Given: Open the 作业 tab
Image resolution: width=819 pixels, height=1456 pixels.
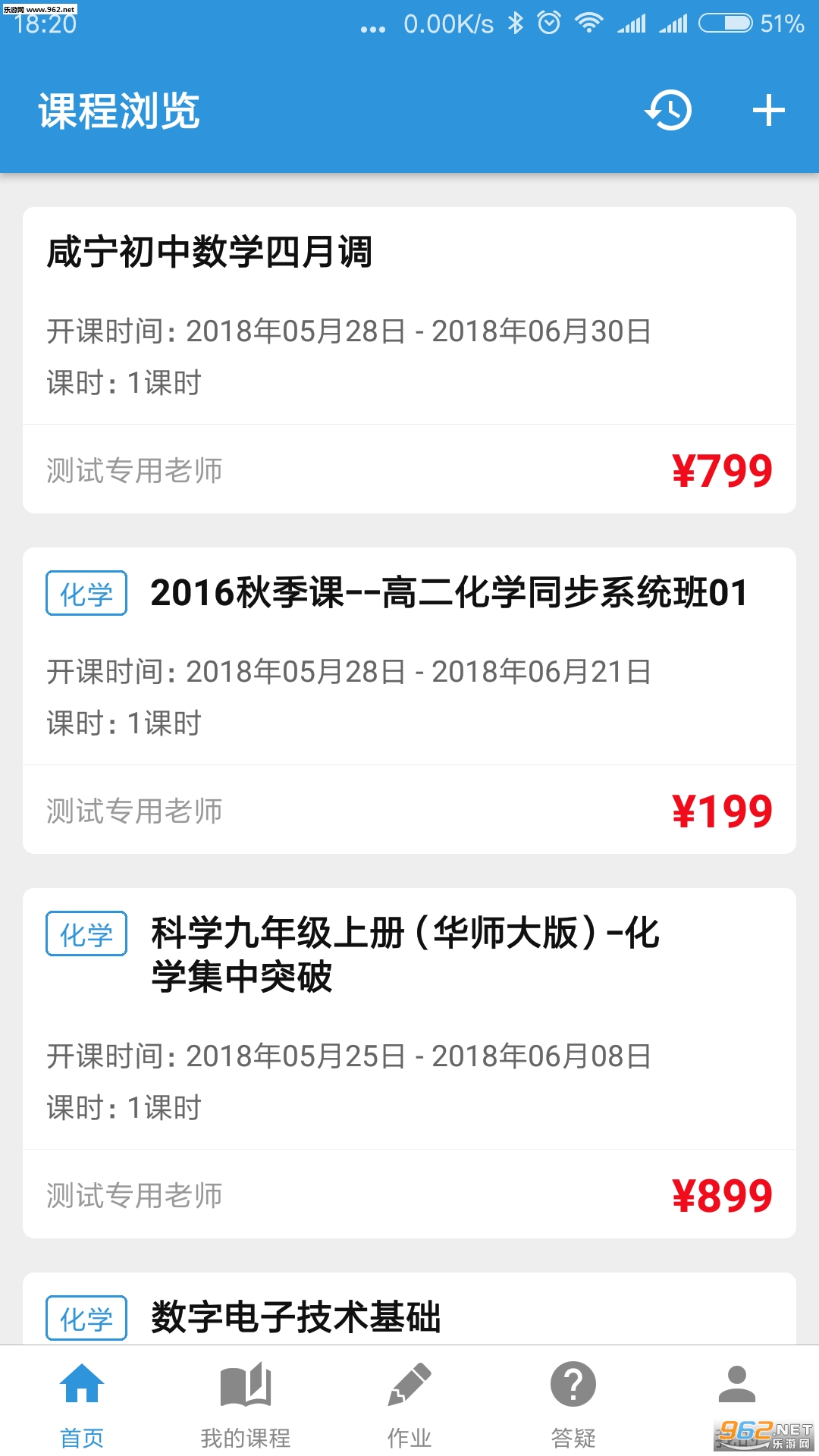Looking at the screenshot, I should [409, 1401].
